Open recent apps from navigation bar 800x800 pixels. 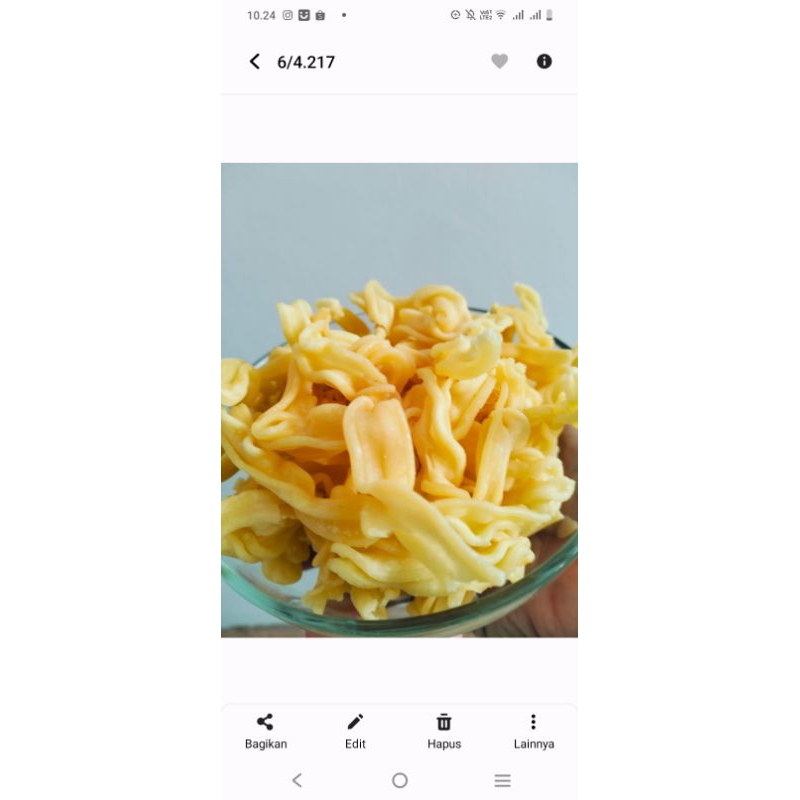pos(502,780)
